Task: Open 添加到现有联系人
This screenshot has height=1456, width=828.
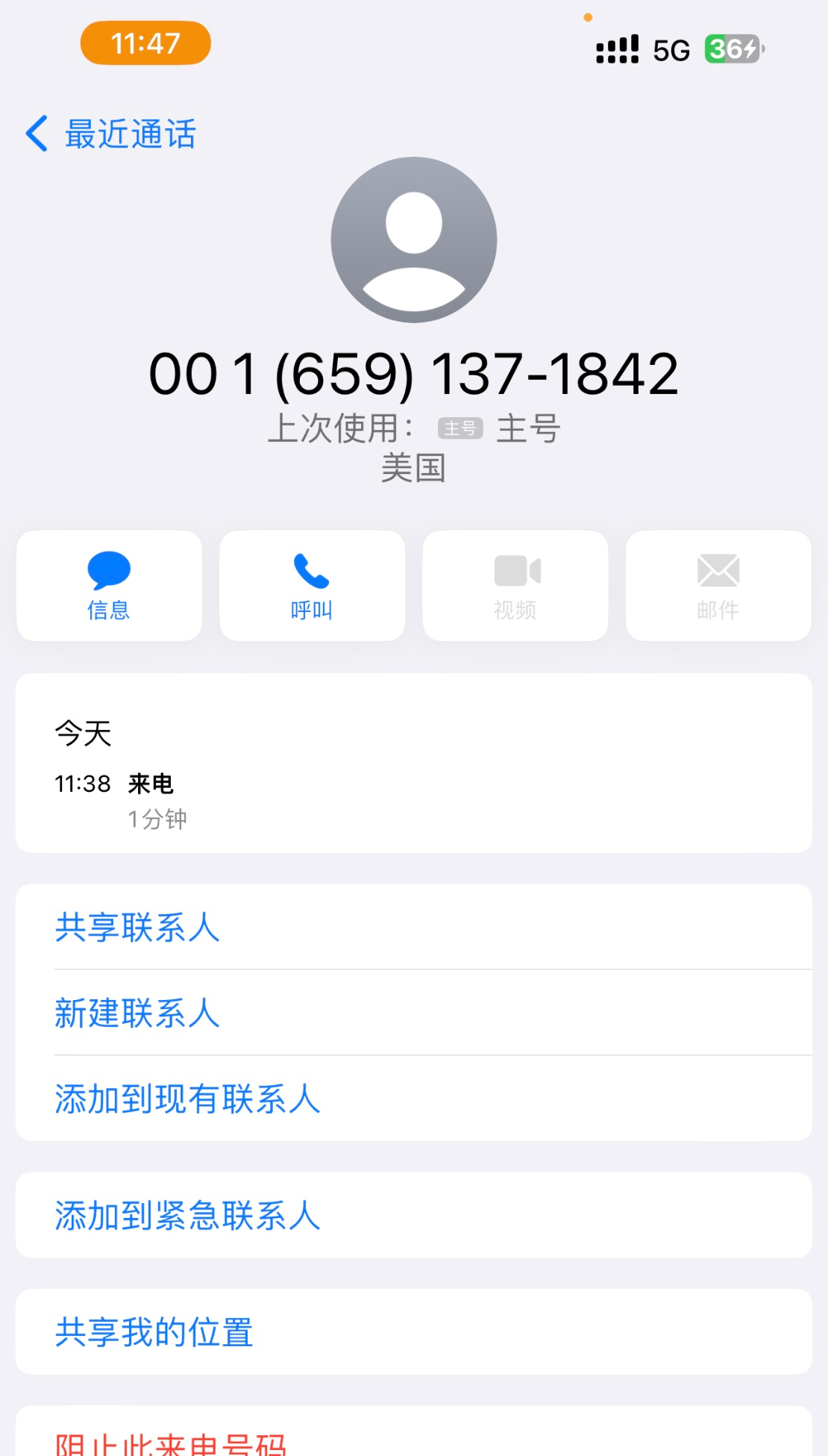Action: point(188,1099)
